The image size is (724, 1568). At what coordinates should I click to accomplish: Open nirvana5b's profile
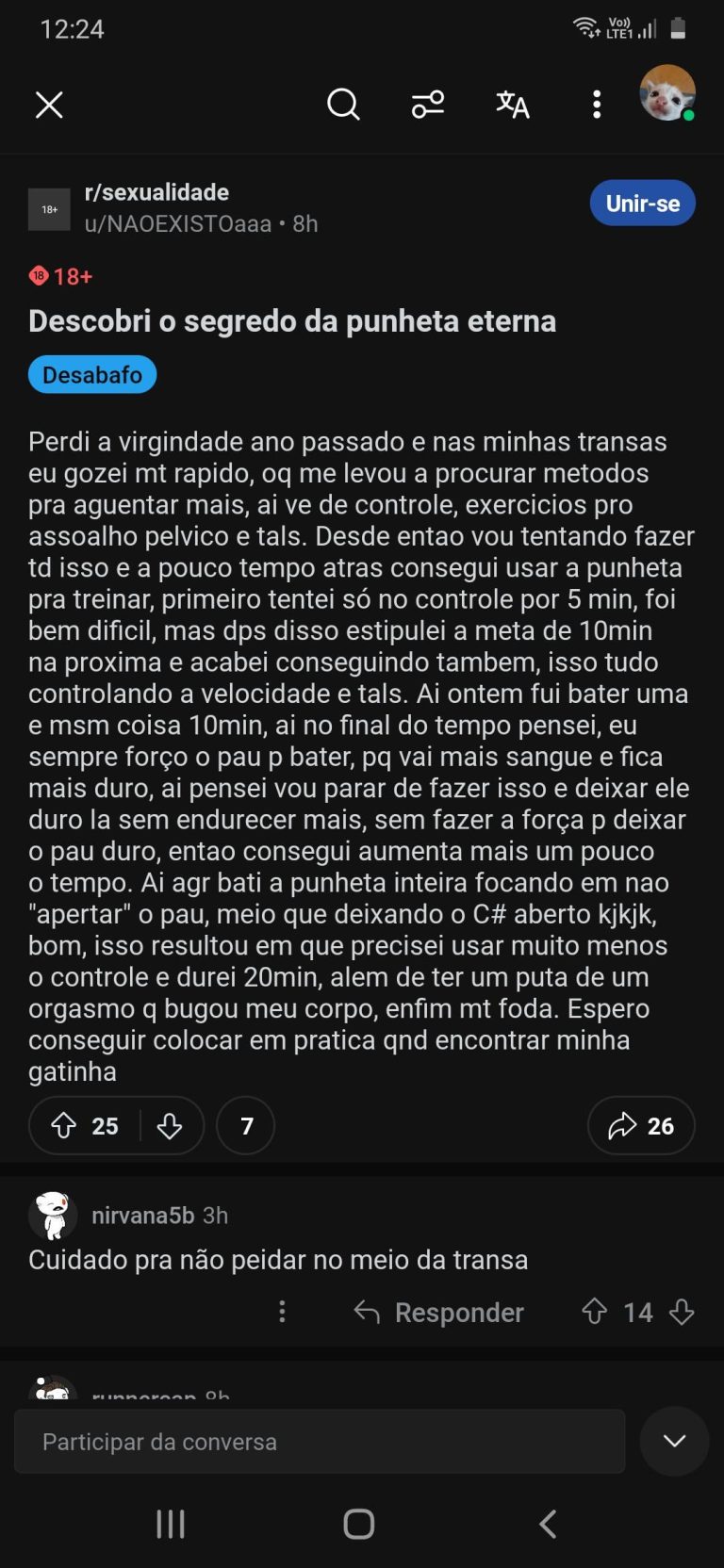[142, 1216]
